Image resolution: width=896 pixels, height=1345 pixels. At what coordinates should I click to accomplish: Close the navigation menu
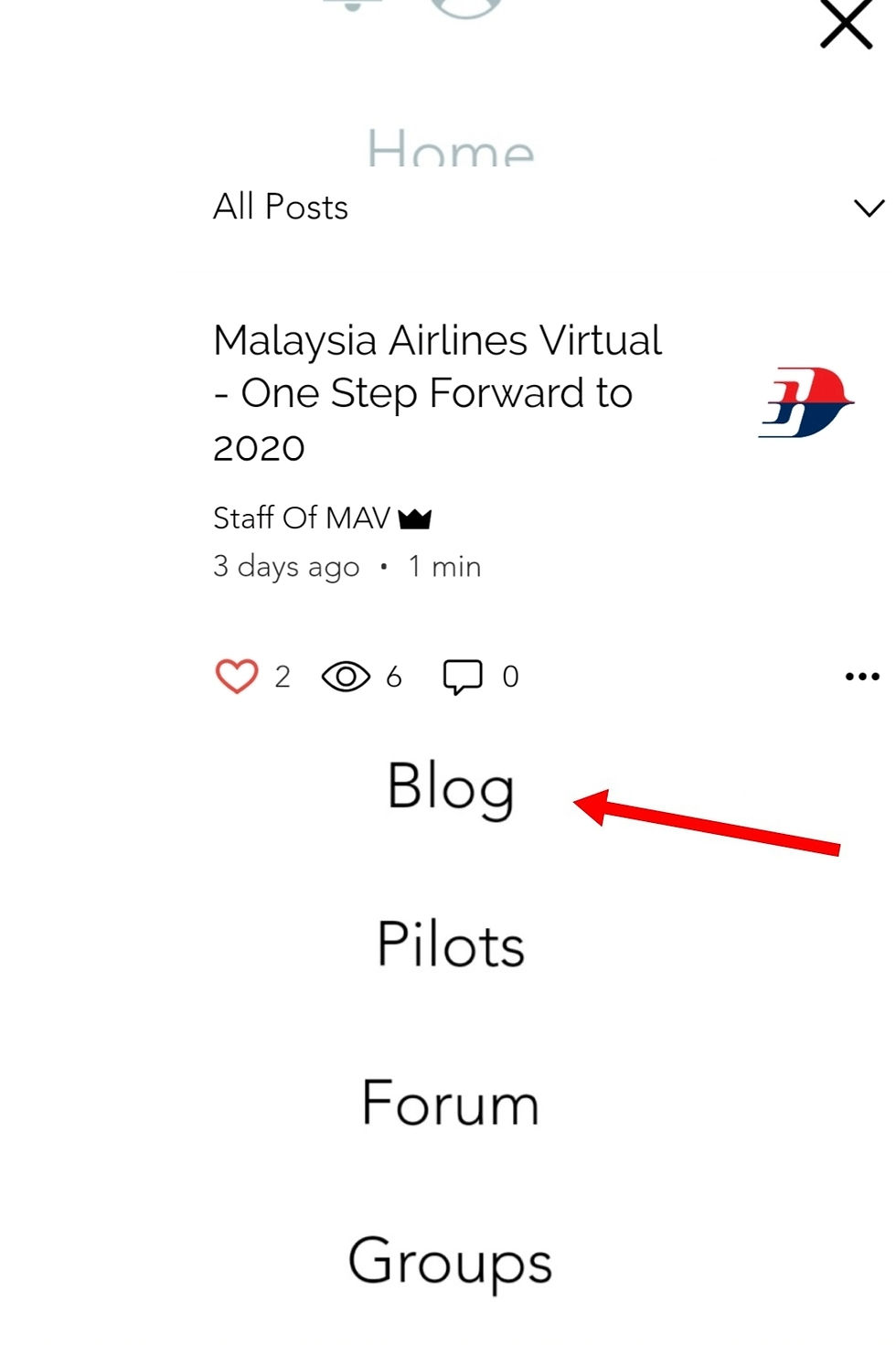pyautogui.click(x=846, y=24)
